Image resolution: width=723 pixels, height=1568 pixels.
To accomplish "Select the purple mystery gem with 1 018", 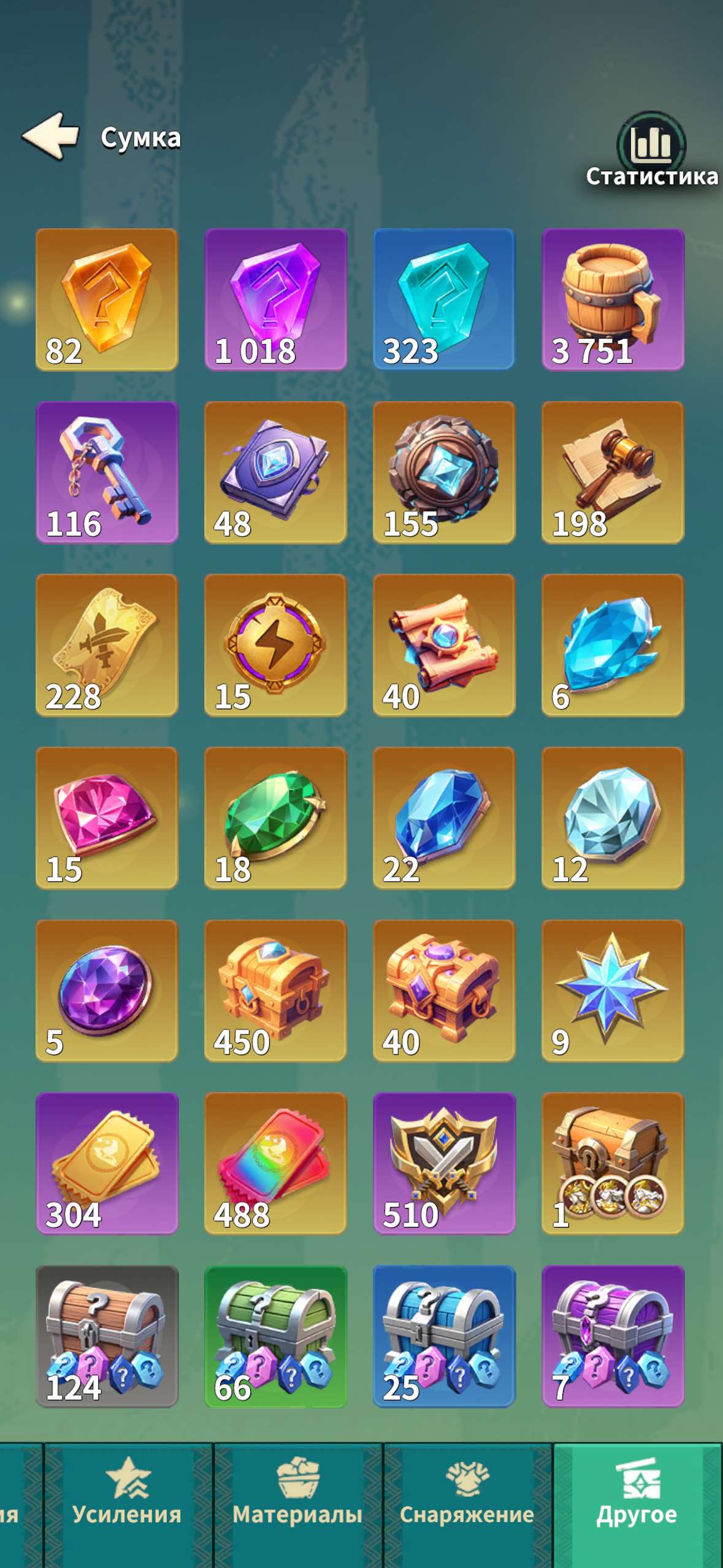I will coord(275,299).
